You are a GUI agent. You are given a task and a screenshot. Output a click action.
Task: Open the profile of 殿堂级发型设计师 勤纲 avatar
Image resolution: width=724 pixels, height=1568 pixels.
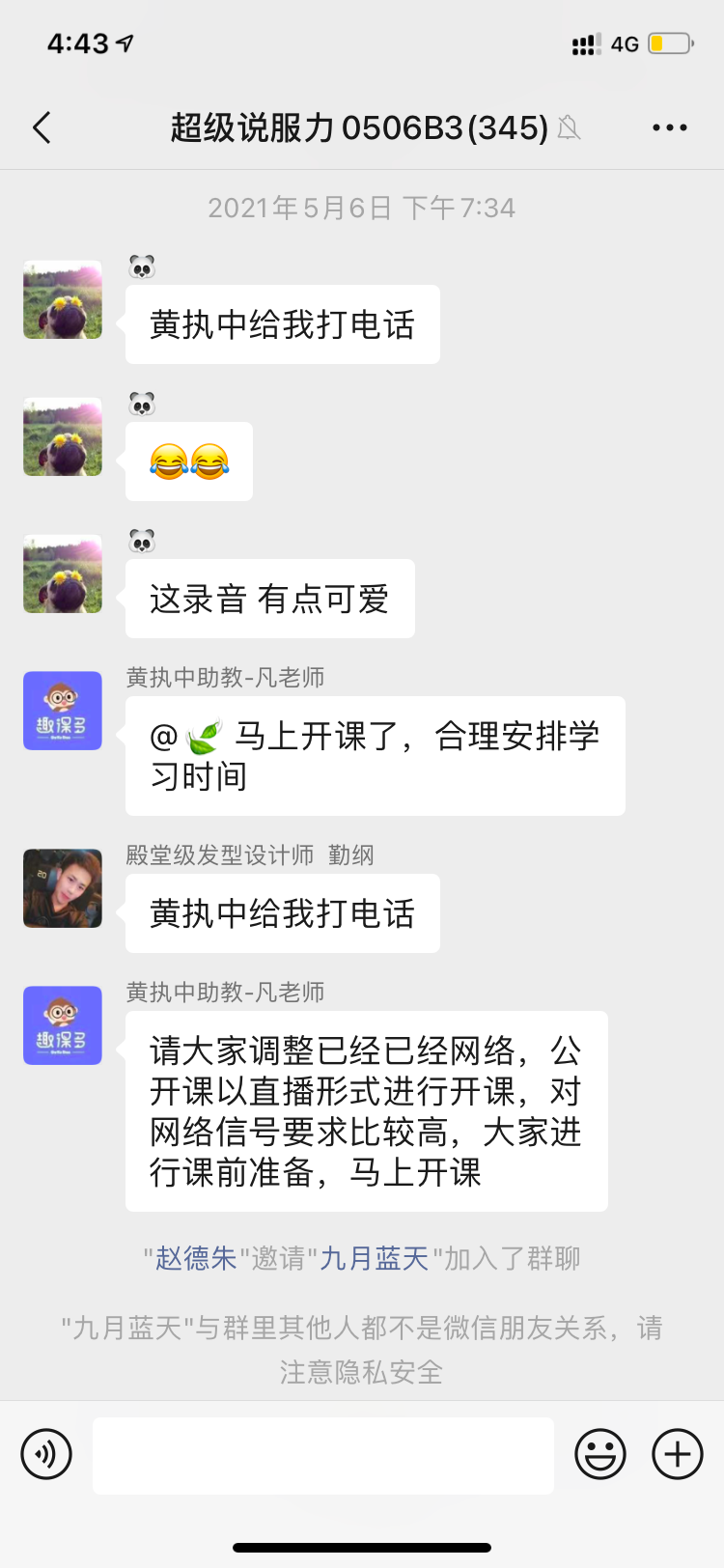tap(63, 888)
